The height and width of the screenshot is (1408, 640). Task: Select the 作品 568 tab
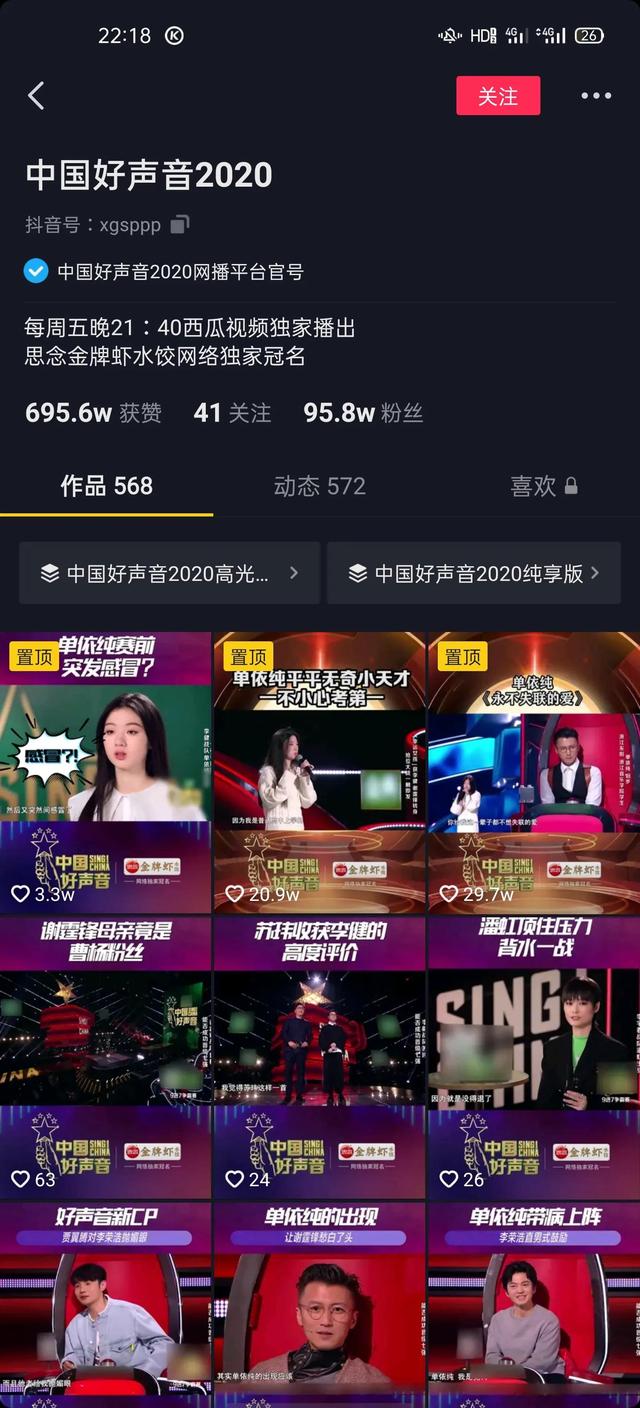point(106,486)
